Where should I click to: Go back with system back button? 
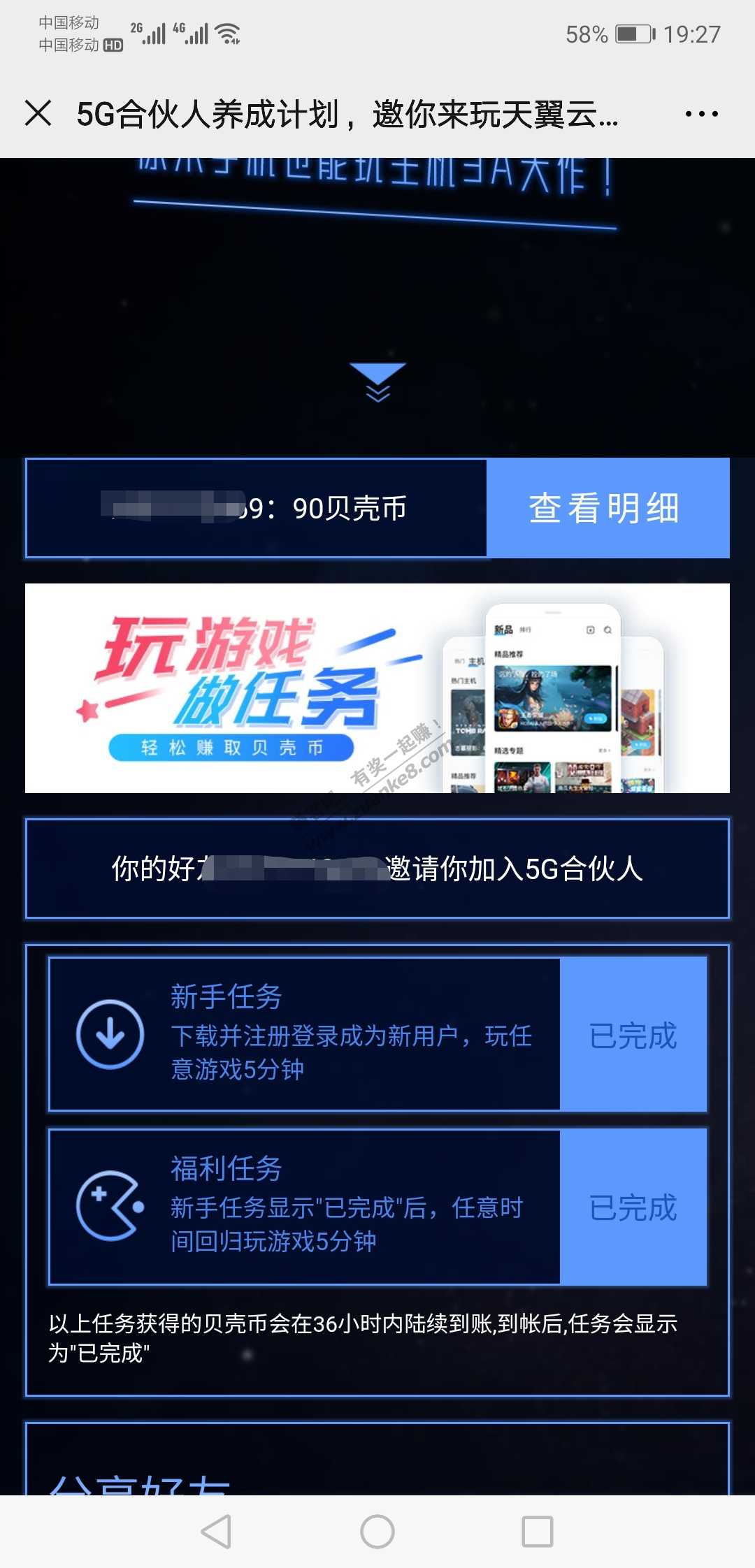[217, 1532]
